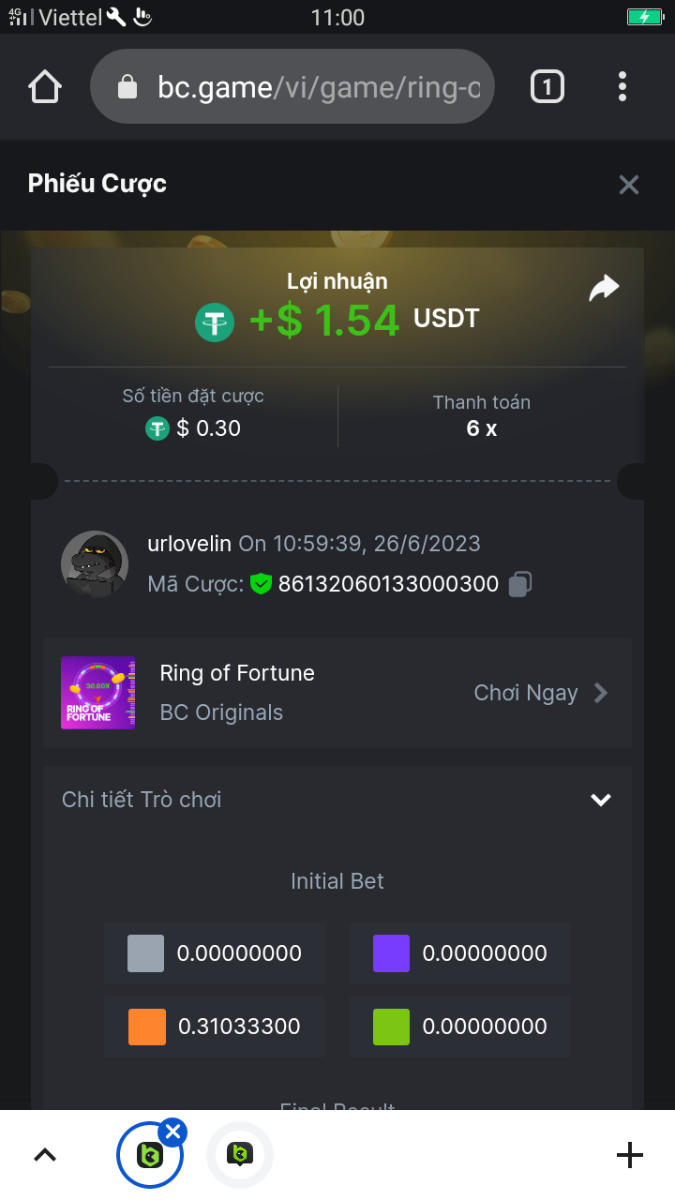Close the Phiếu Cược bet slip
This screenshot has height=1200, width=675.
(x=628, y=185)
